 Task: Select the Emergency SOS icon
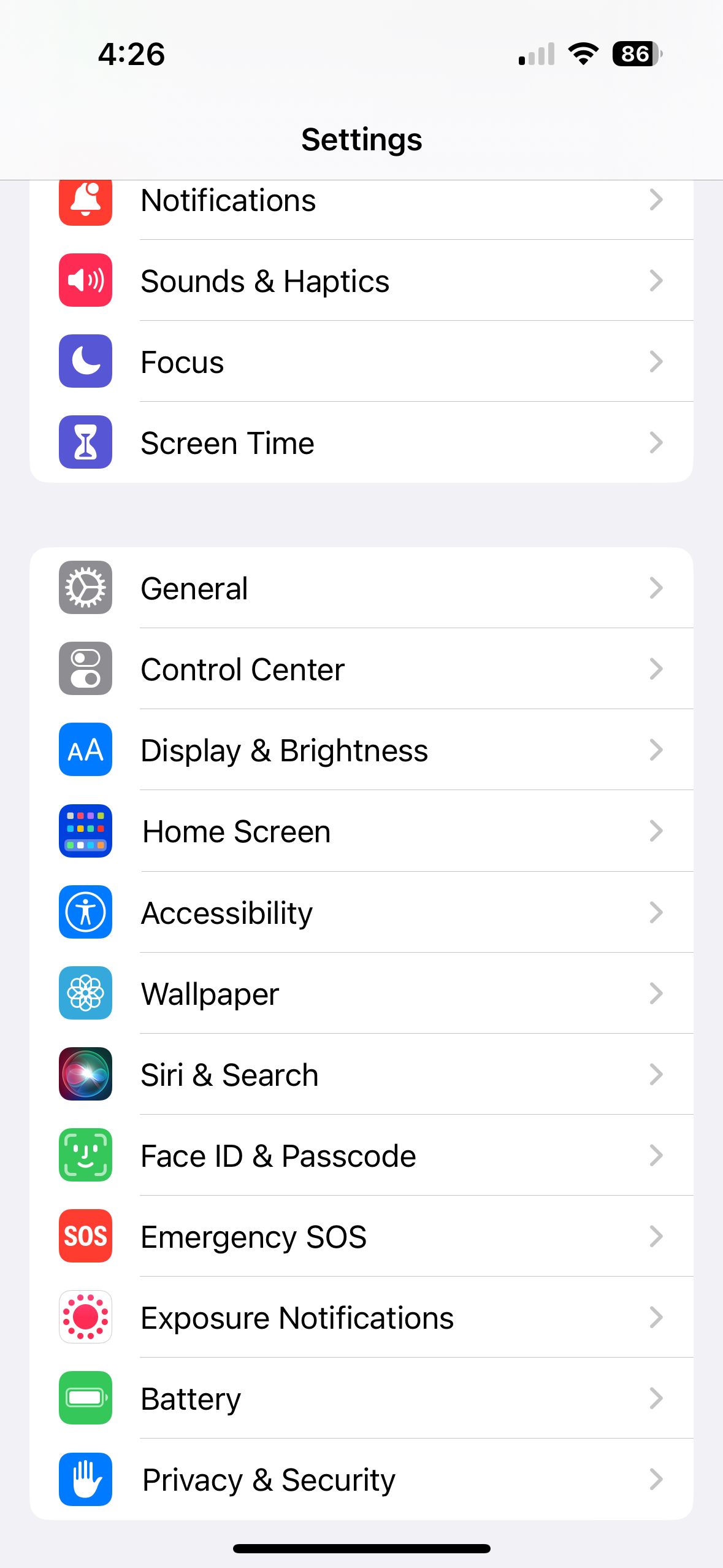click(85, 1237)
